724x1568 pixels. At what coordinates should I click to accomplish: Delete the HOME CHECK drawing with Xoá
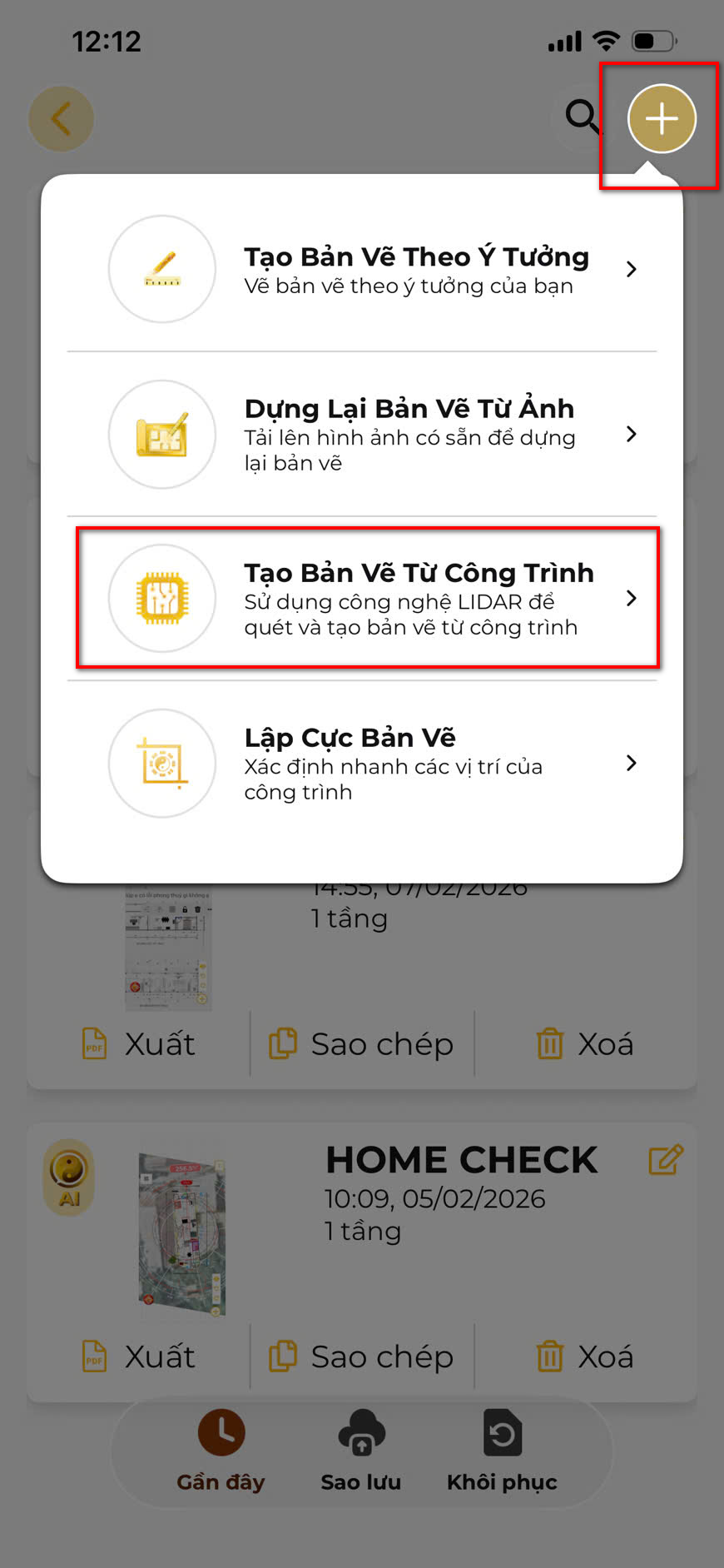tap(585, 1356)
